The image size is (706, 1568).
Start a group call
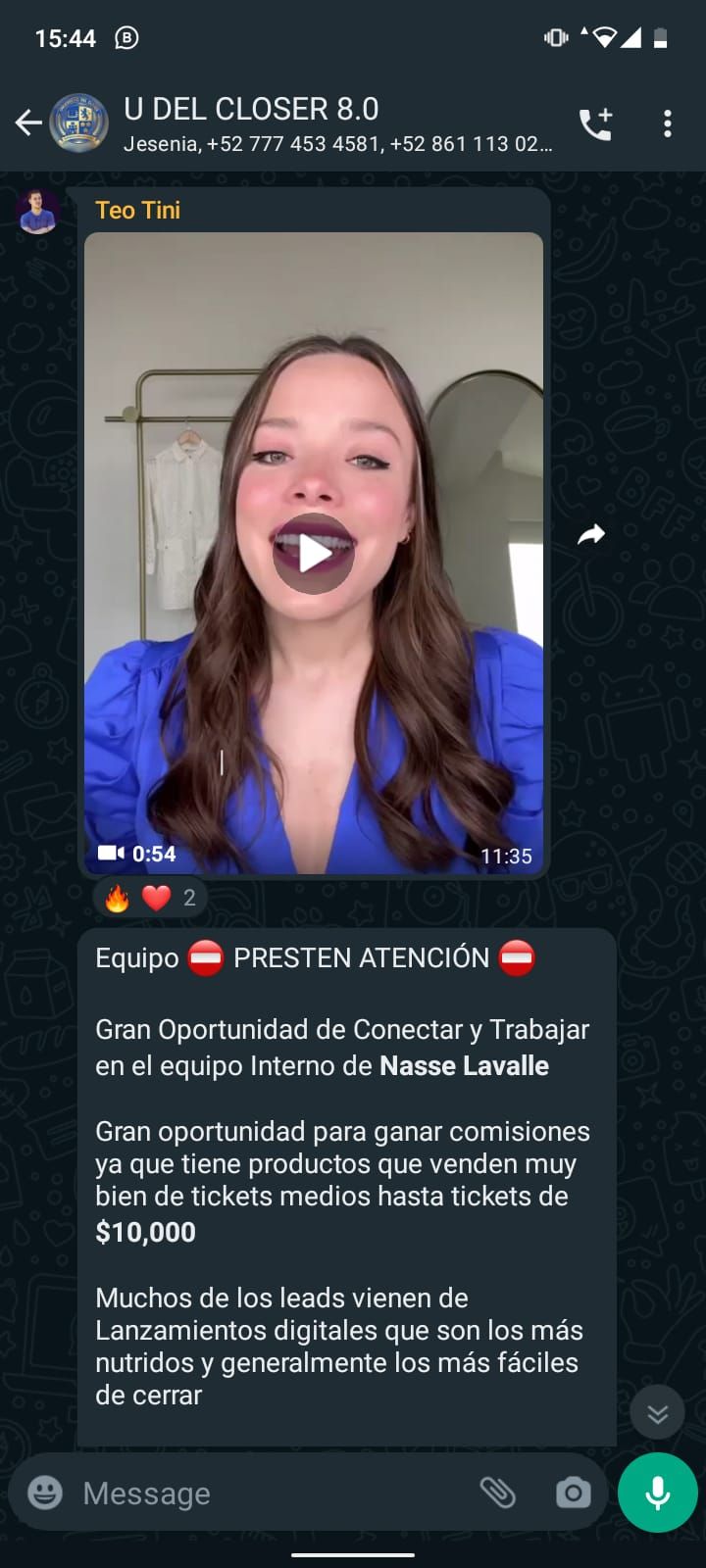coord(595,123)
